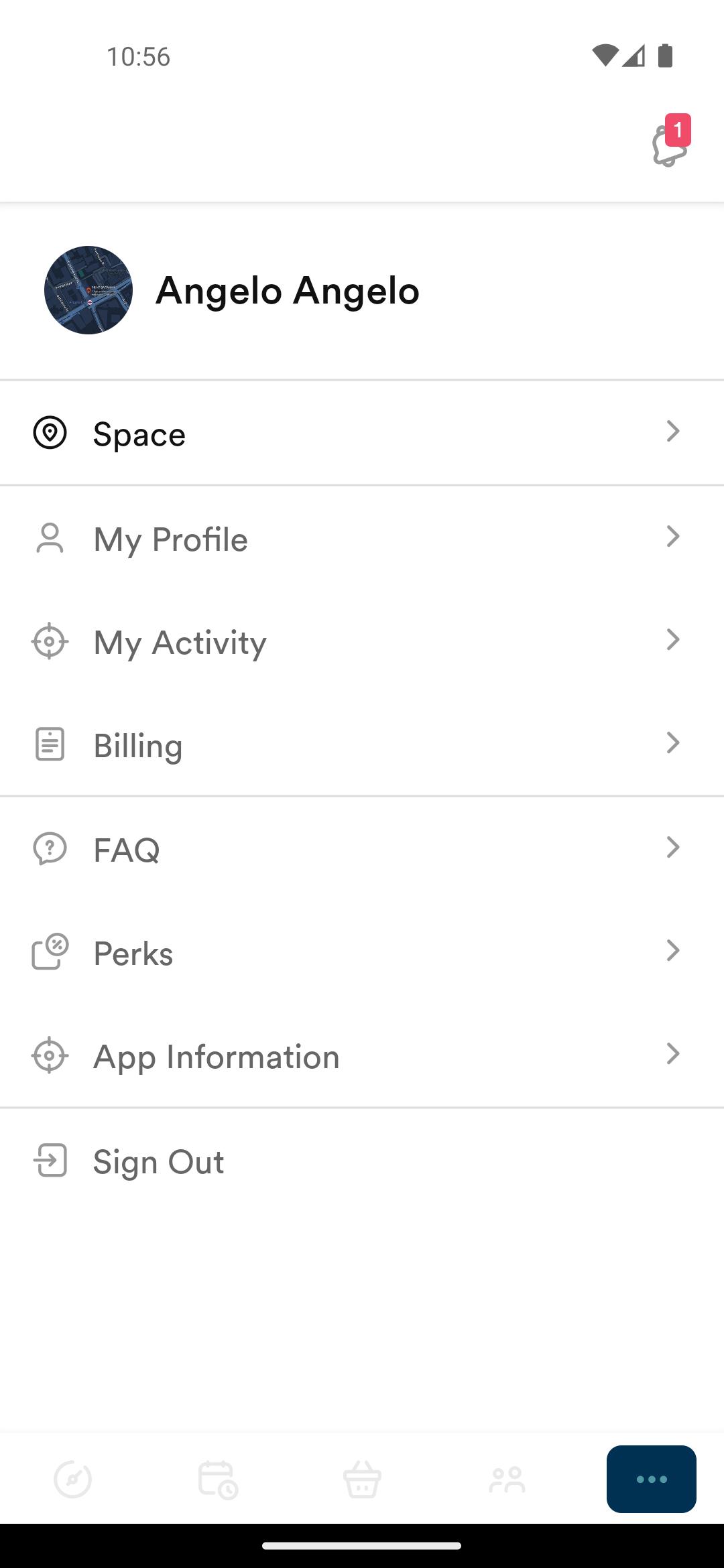Screen dimensions: 724x1568
Task: Browse Perks
Action: pyautogui.click(x=362, y=952)
